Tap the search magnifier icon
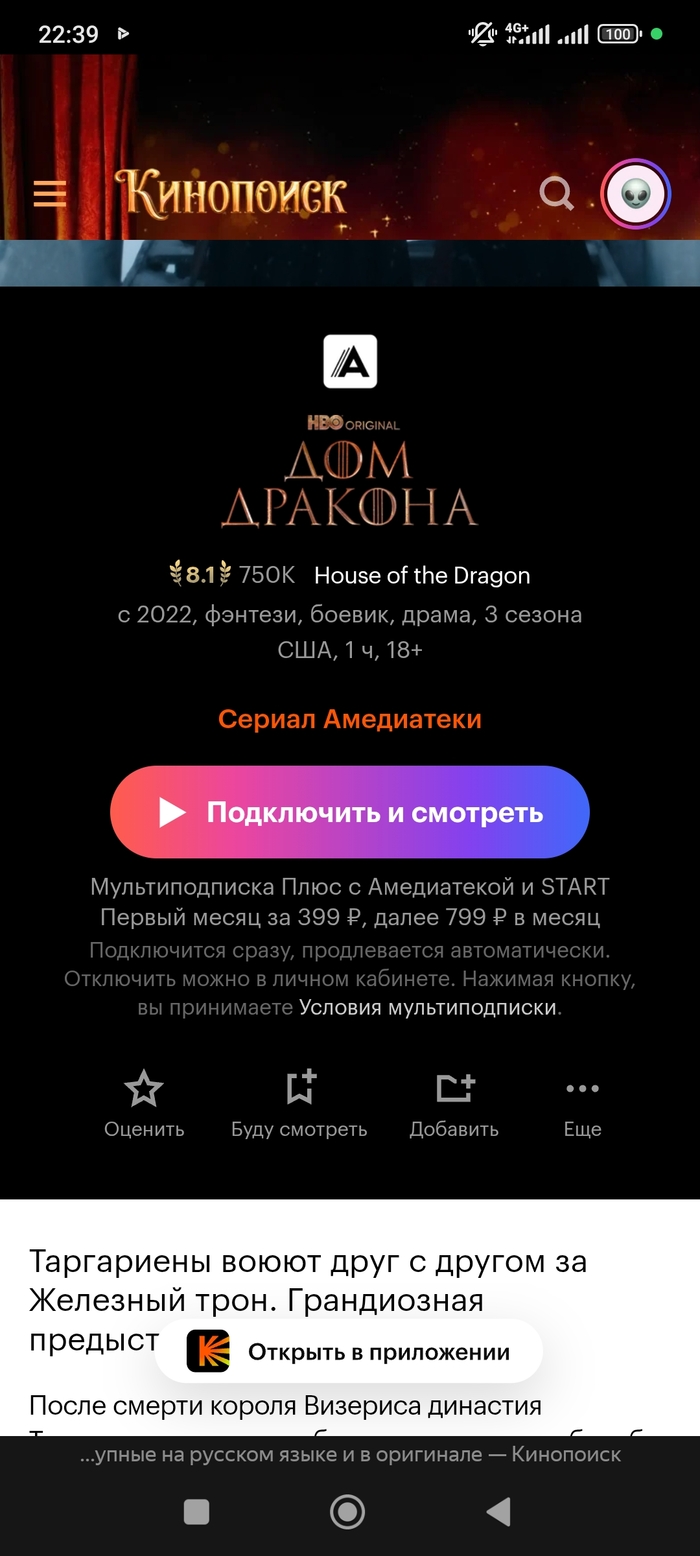 [556, 193]
